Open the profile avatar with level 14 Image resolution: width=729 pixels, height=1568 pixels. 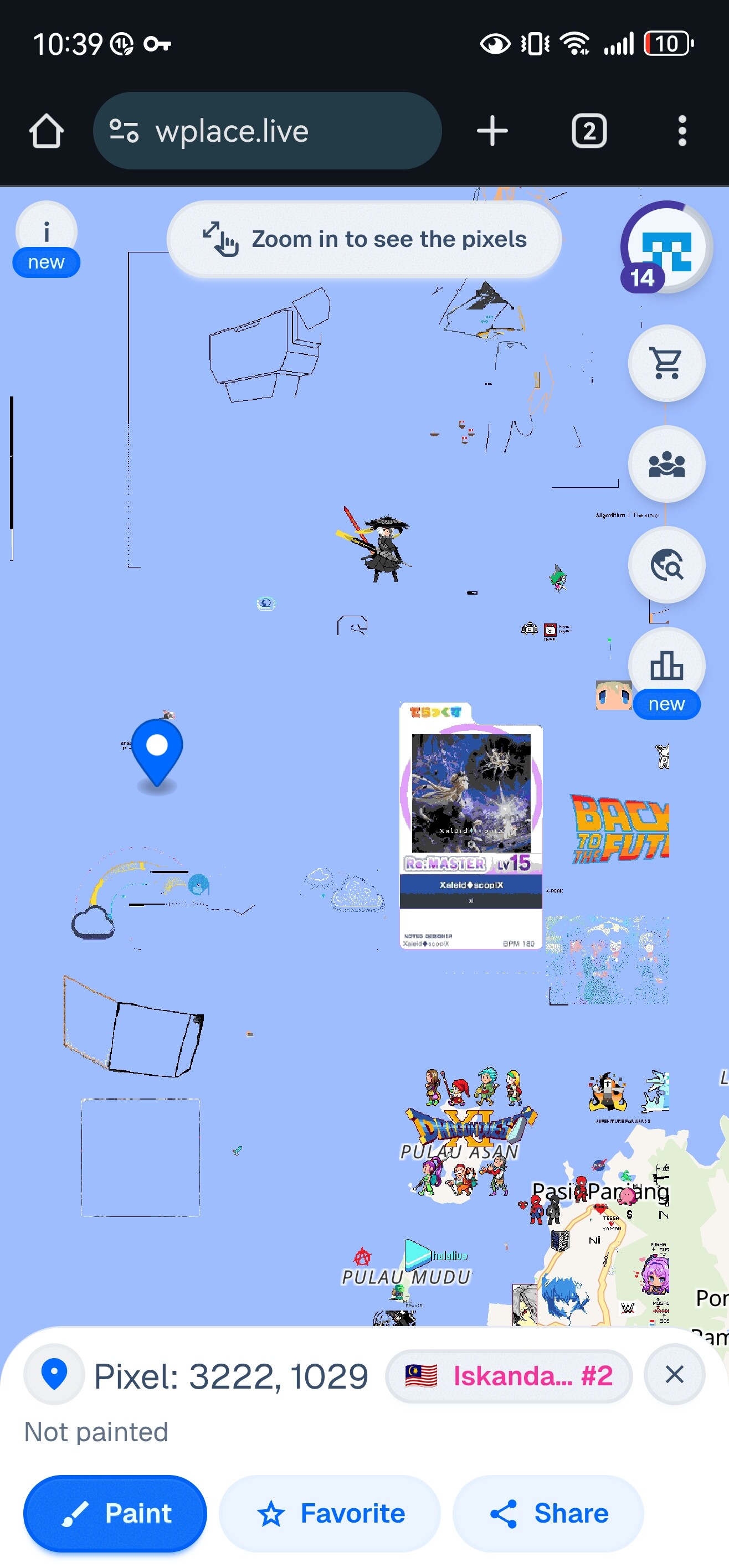click(x=666, y=247)
